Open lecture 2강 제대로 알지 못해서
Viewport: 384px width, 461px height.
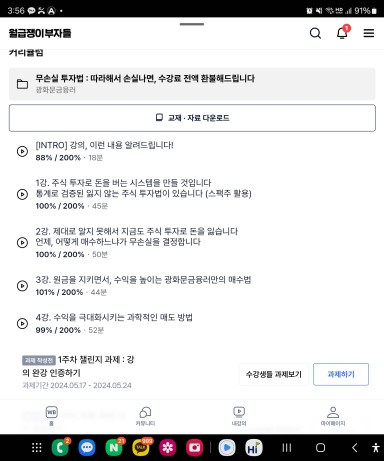pyautogui.click(x=133, y=242)
